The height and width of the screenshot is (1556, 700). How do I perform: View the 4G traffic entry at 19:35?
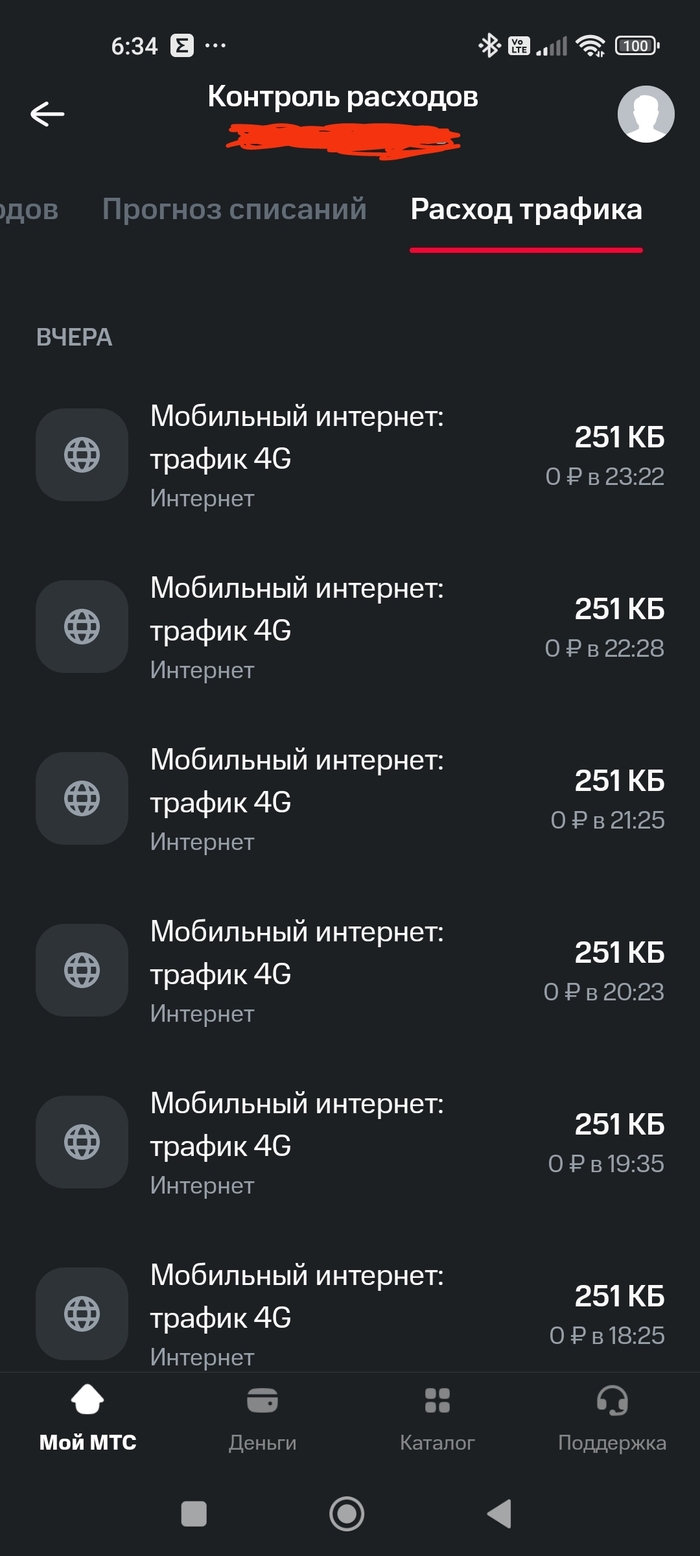click(350, 1143)
